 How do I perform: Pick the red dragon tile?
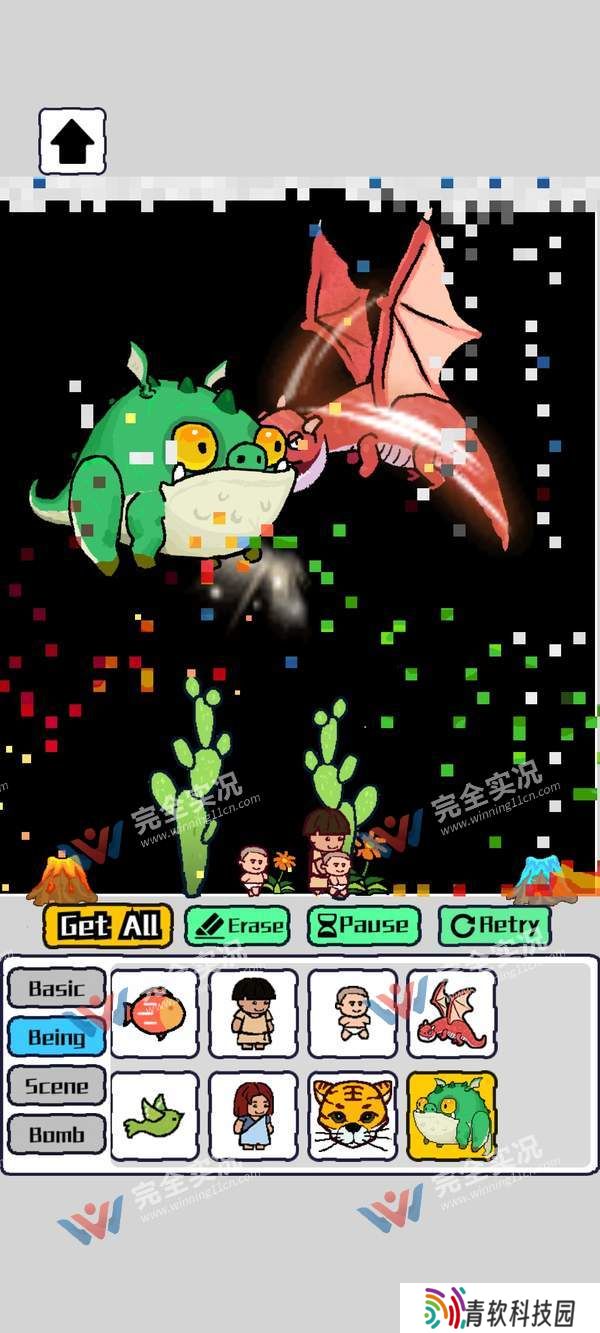pos(451,1014)
